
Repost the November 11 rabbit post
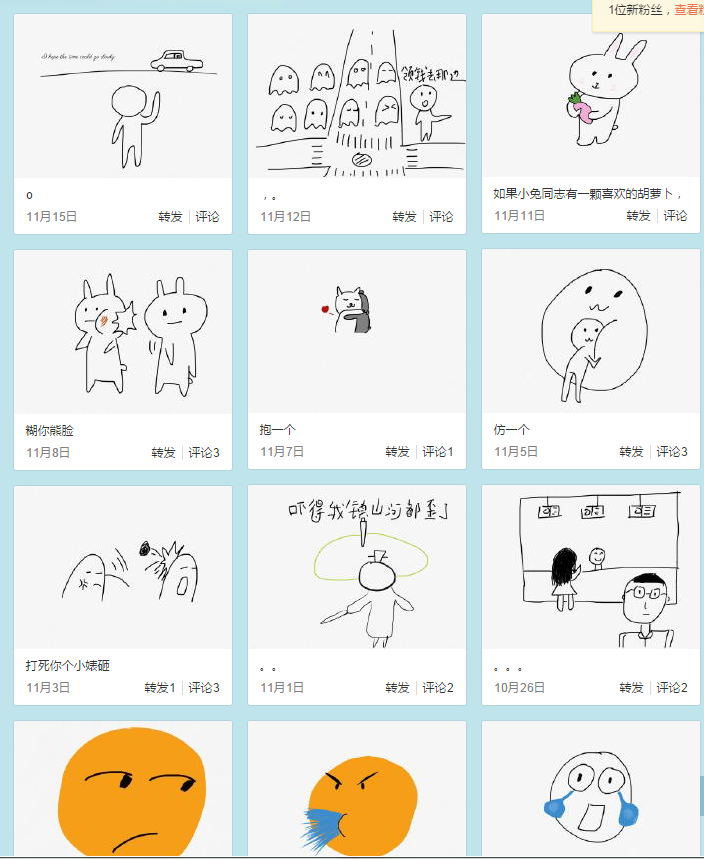click(638, 216)
